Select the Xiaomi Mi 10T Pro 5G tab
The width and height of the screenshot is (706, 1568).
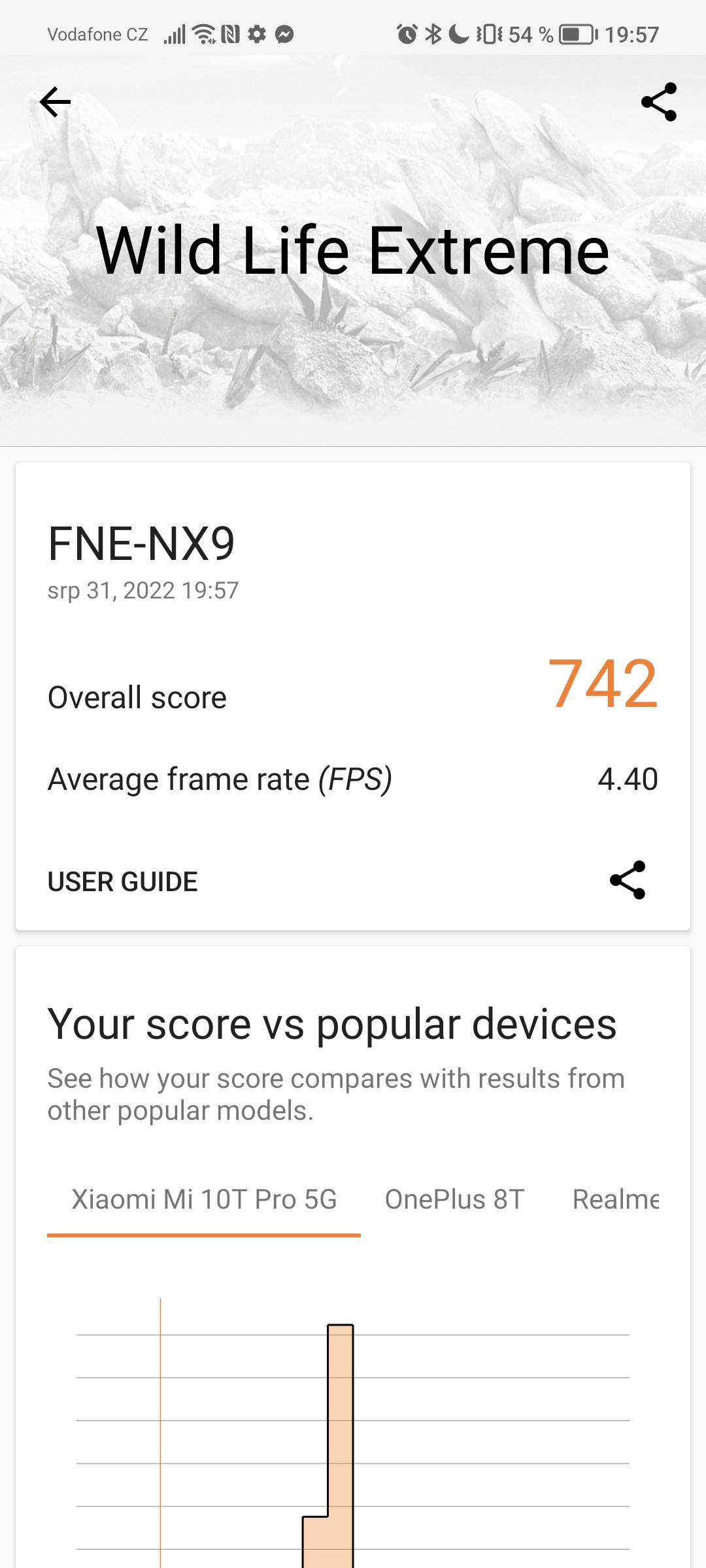[204, 1200]
